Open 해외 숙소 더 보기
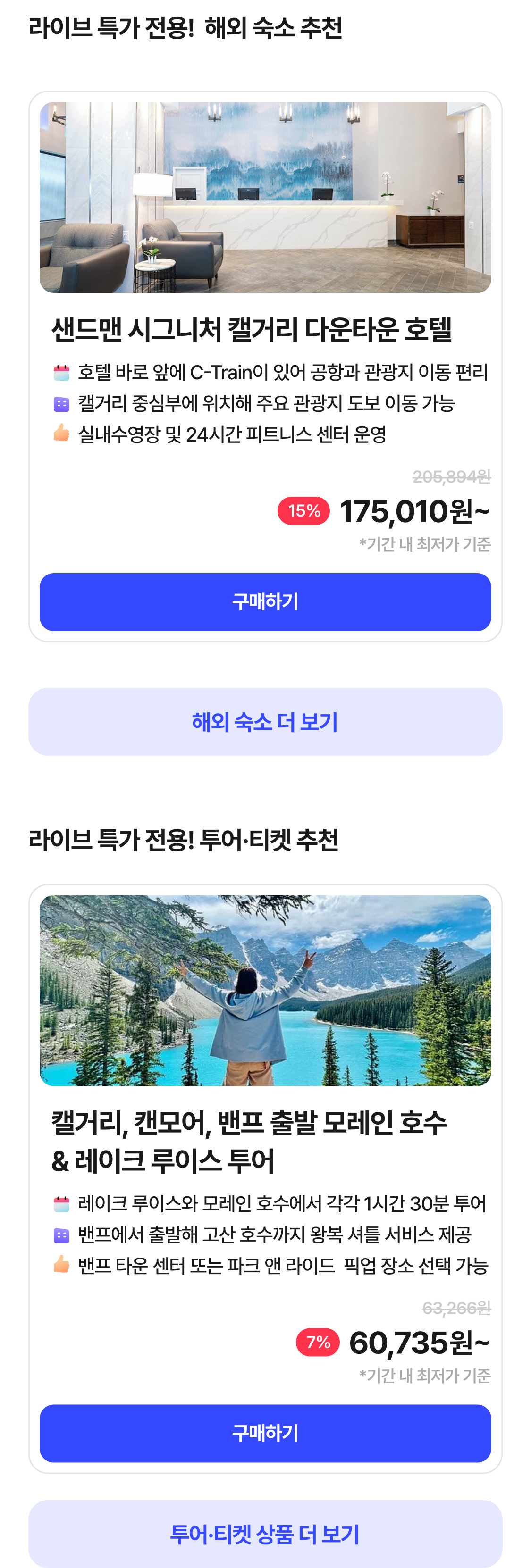This screenshot has width=531, height=1568. tap(265, 721)
